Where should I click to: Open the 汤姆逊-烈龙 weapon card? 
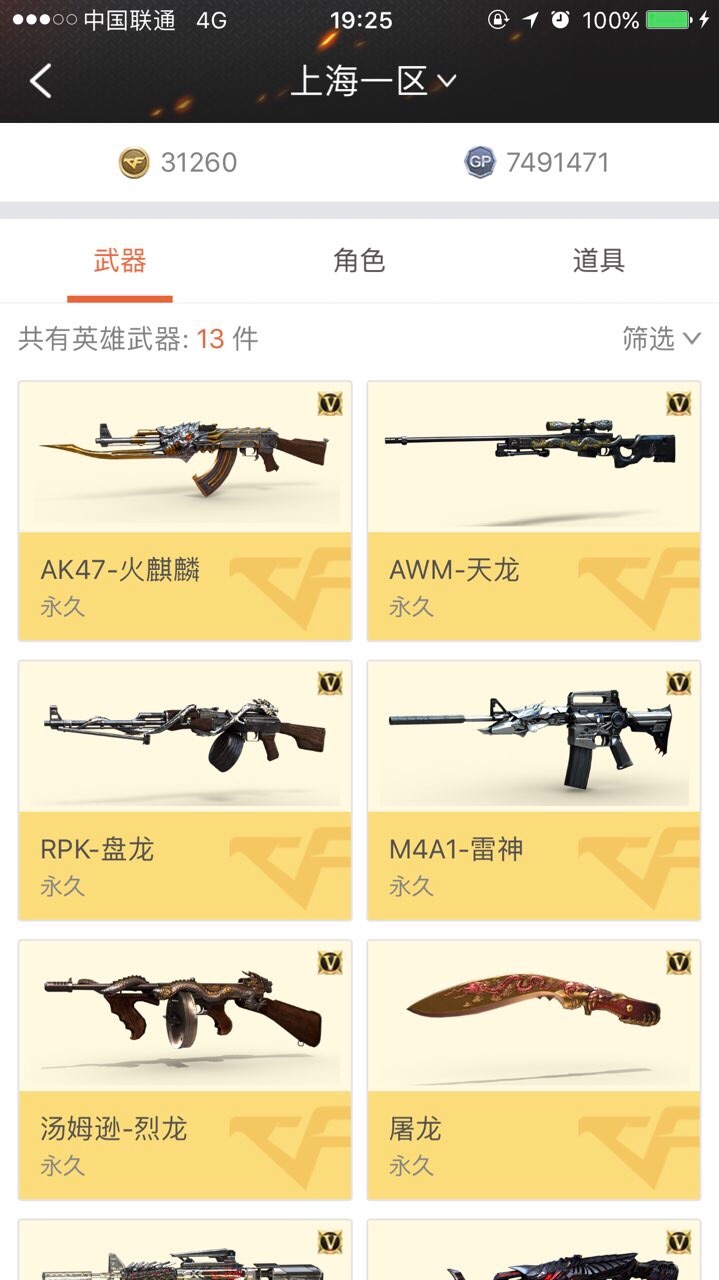(185, 1070)
